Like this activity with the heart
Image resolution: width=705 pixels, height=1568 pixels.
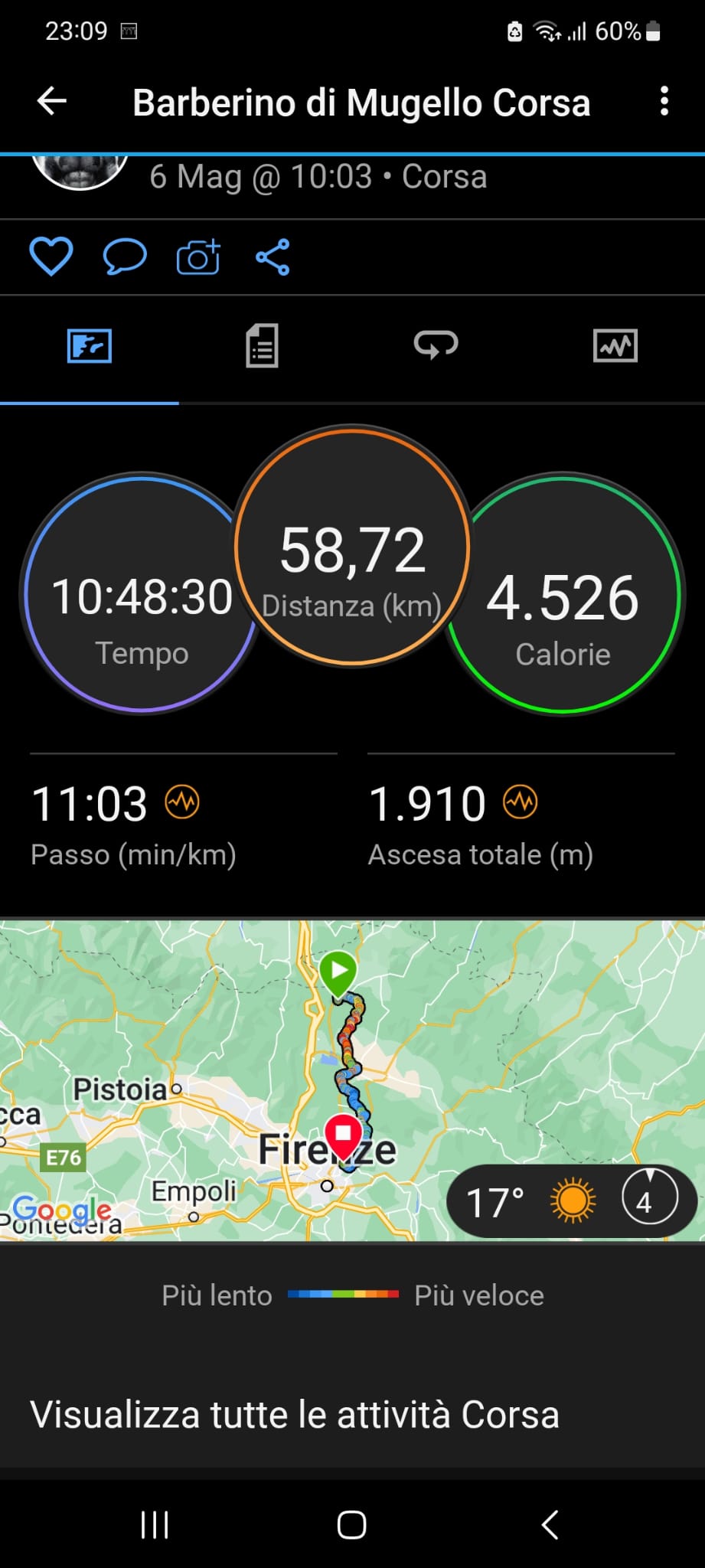pyautogui.click(x=51, y=256)
